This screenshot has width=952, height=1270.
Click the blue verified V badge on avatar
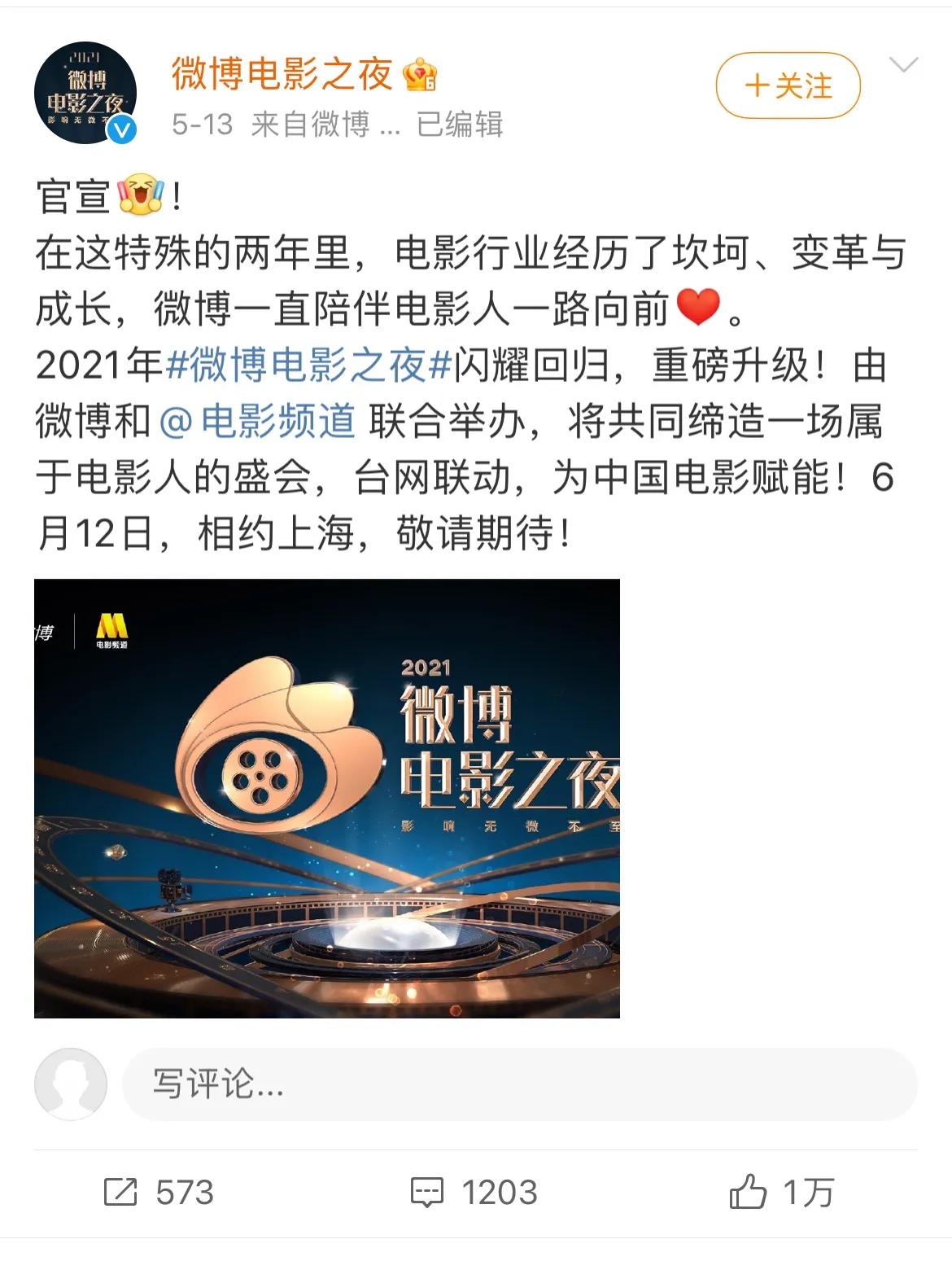click(x=120, y=127)
